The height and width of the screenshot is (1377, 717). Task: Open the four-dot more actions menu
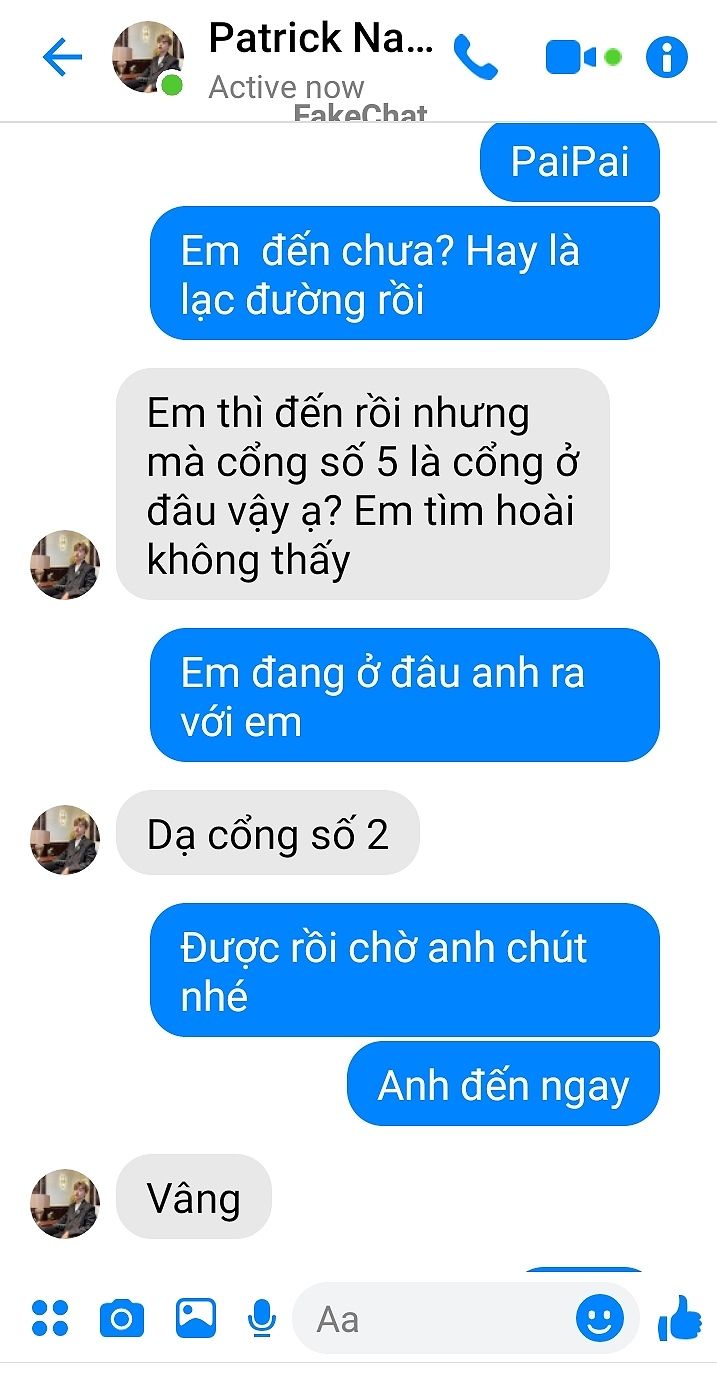click(x=50, y=1319)
